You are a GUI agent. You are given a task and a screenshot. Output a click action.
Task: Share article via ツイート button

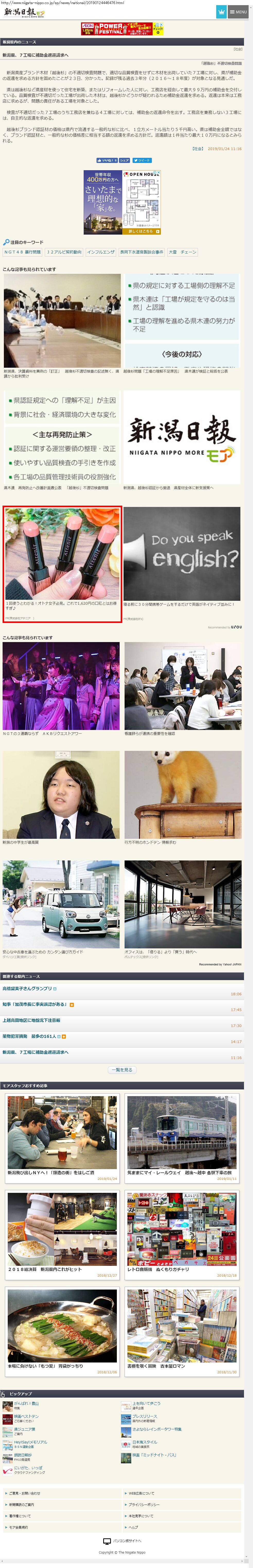[x=142, y=160]
